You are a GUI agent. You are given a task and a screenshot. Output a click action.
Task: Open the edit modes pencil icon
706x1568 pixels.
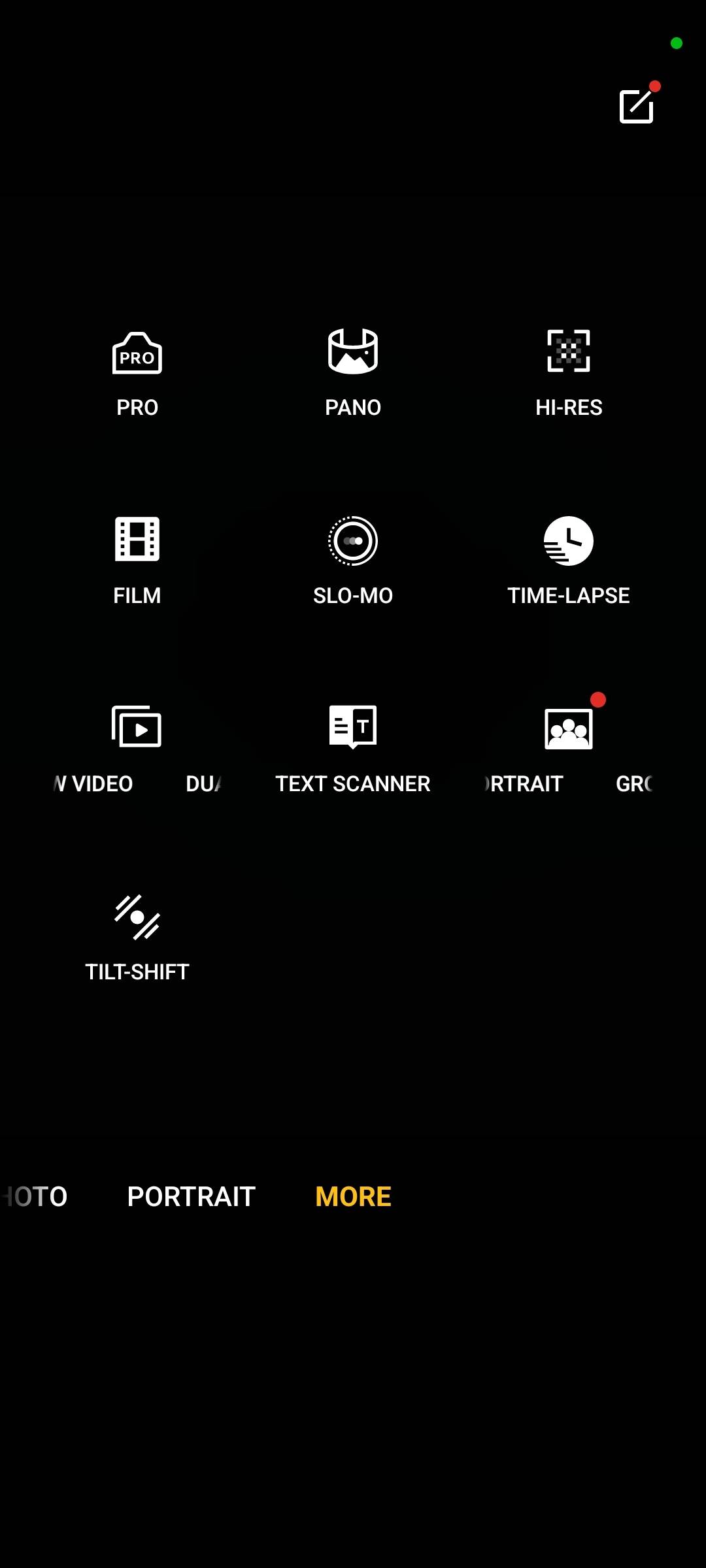tap(637, 106)
